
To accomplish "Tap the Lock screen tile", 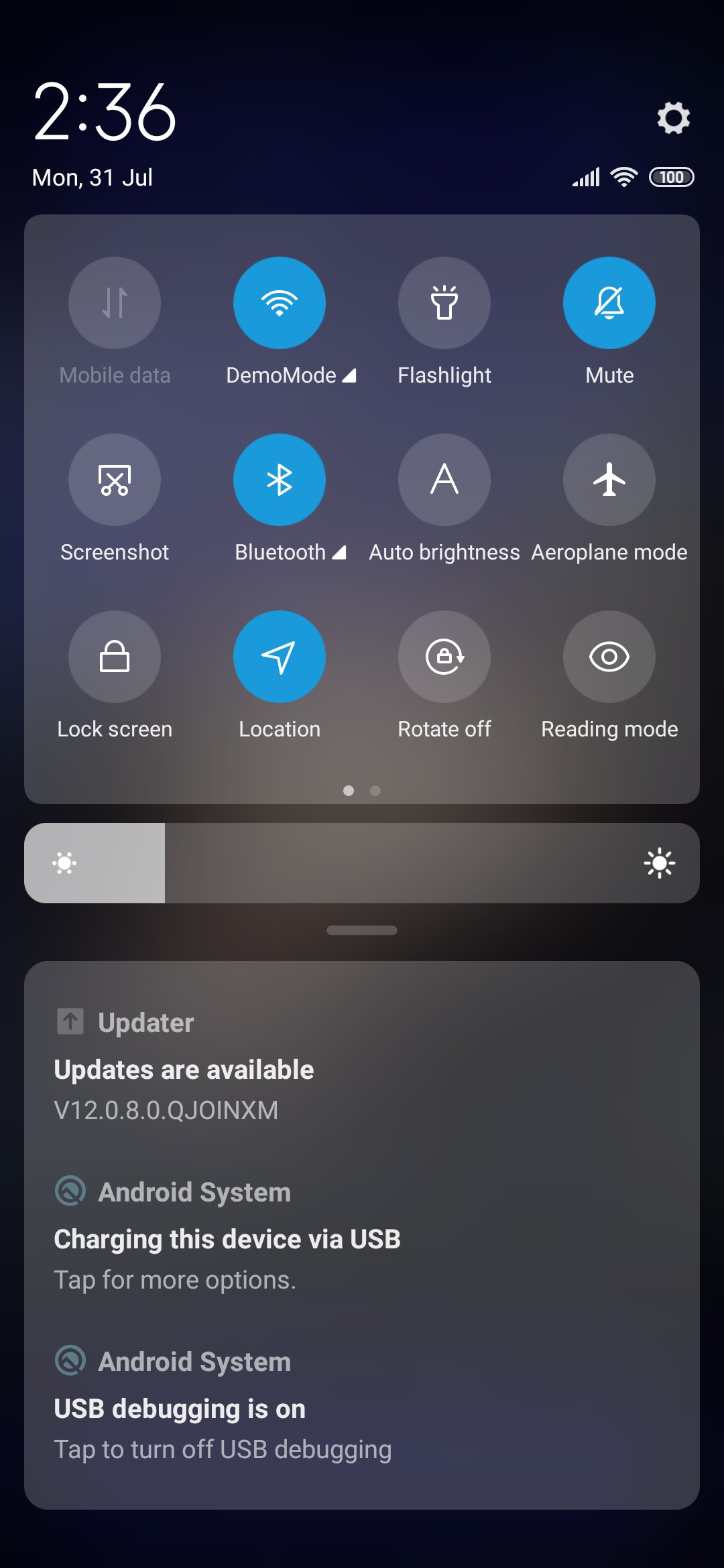I will 115,657.
